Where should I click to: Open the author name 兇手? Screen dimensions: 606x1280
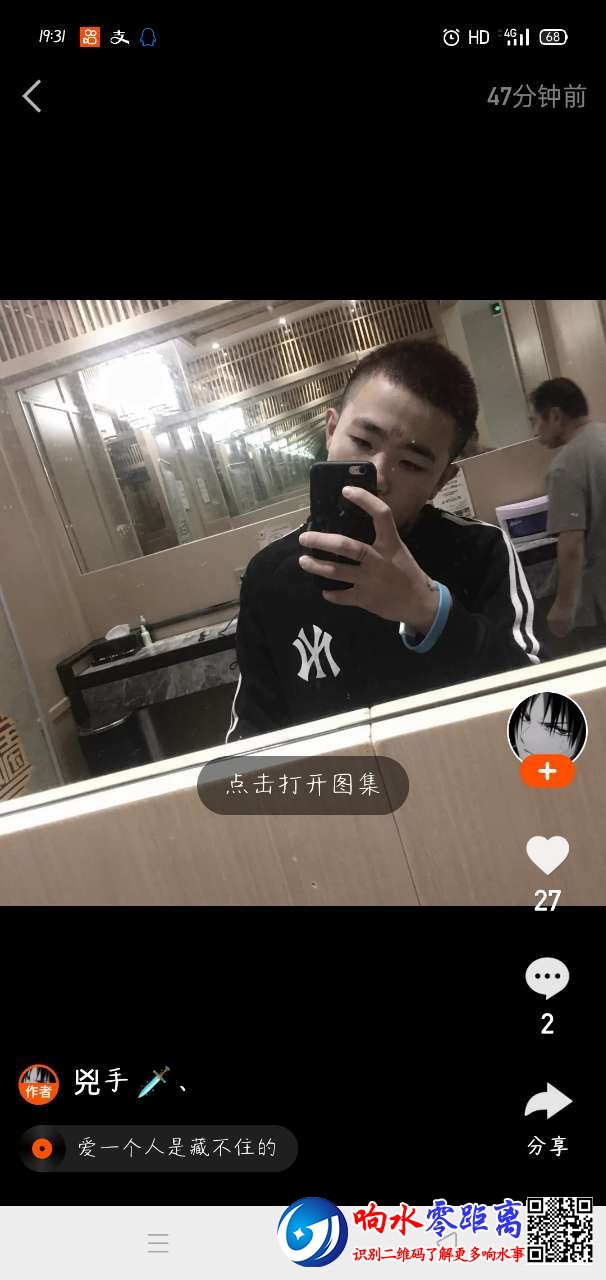(x=102, y=1082)
